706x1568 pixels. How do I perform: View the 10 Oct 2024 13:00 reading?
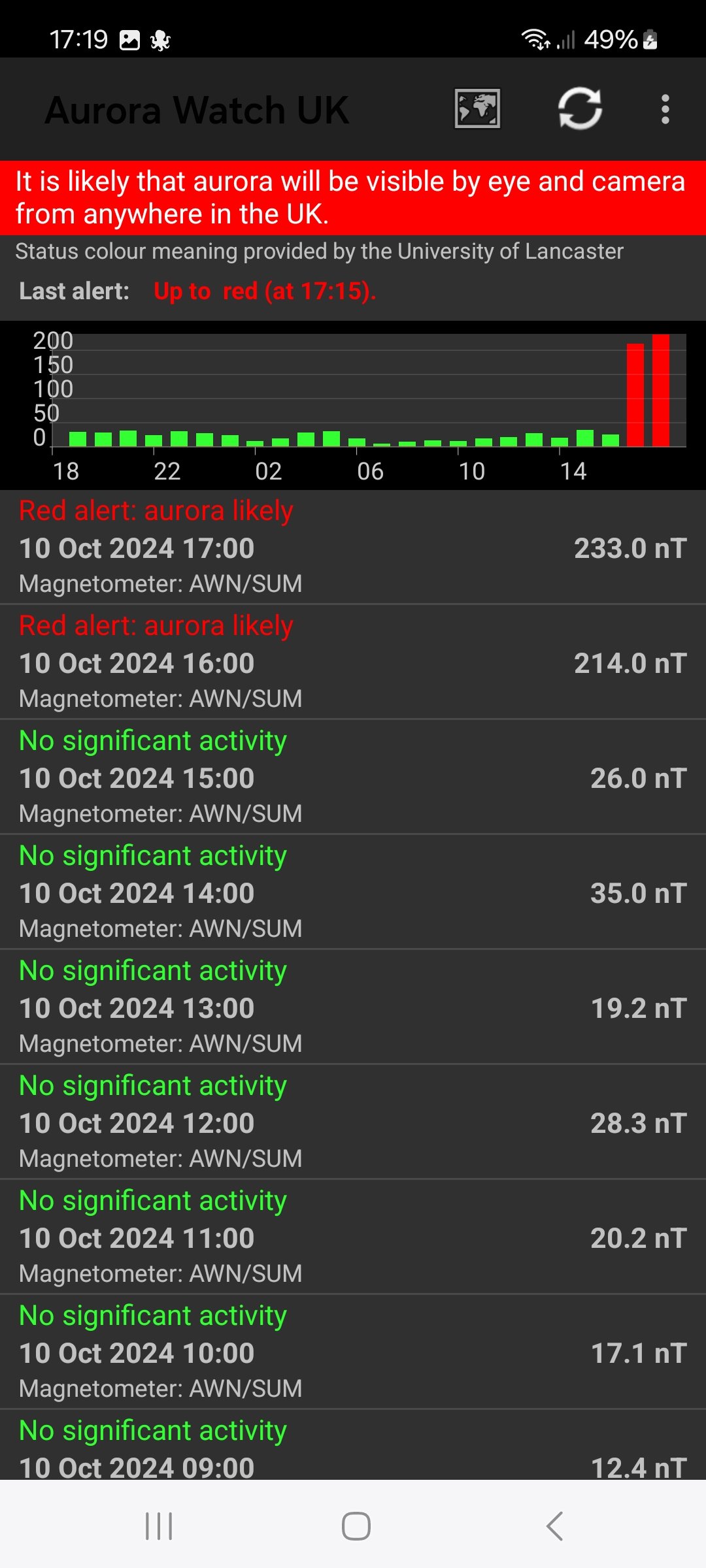point(353,1007)
